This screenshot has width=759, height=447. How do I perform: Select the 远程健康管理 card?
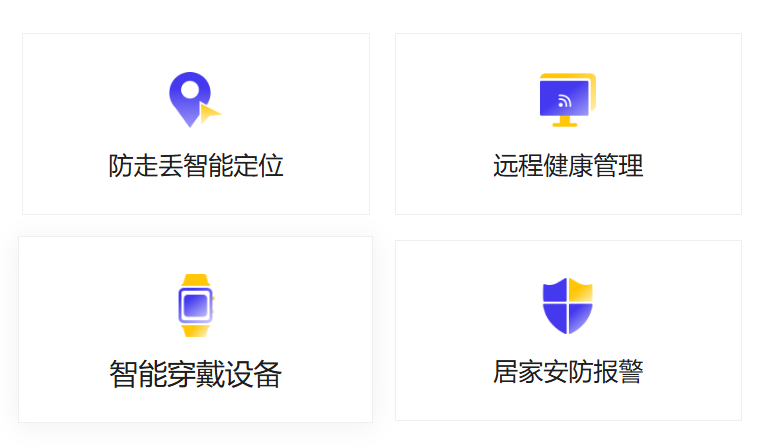tap(568, 124)
